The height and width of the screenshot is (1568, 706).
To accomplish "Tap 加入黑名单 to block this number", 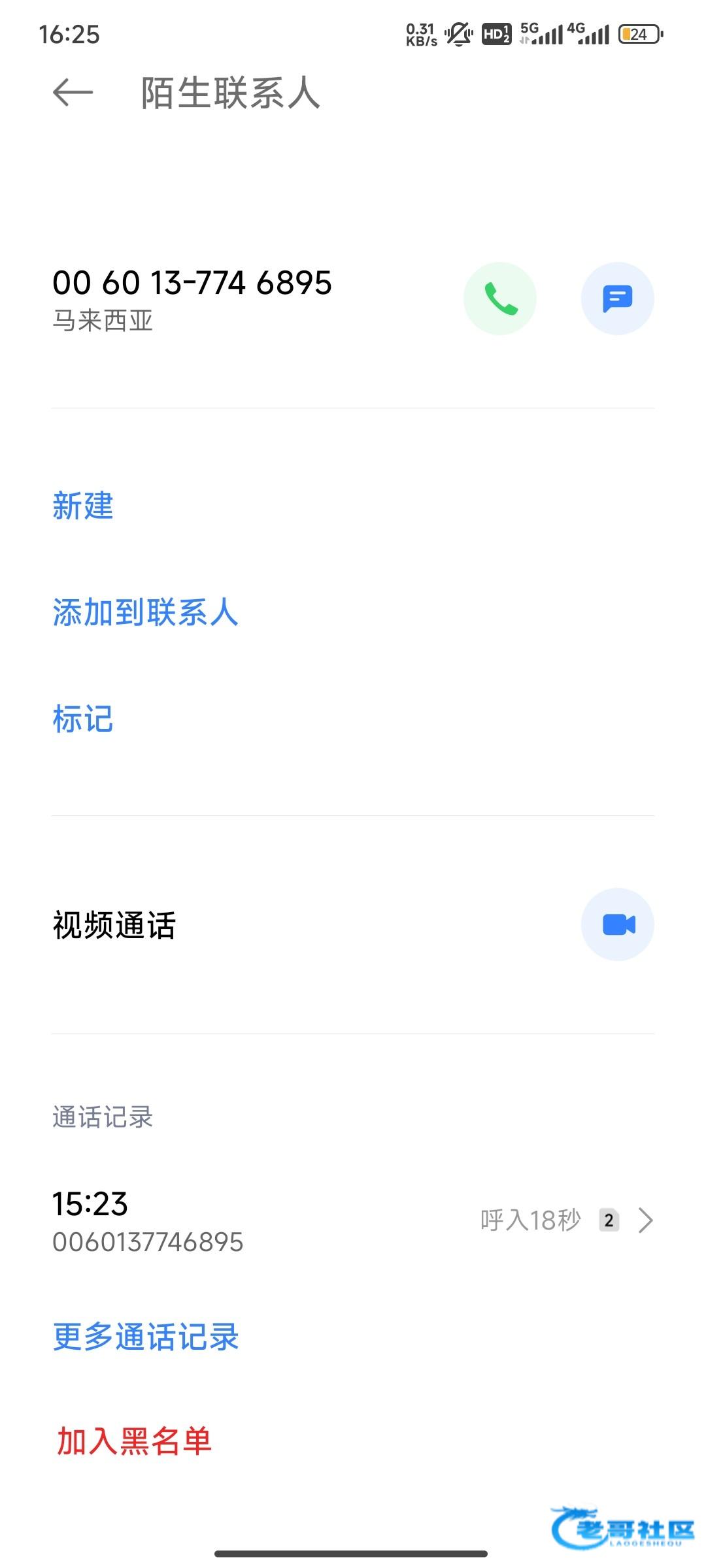I will [x=135, y=1441].
